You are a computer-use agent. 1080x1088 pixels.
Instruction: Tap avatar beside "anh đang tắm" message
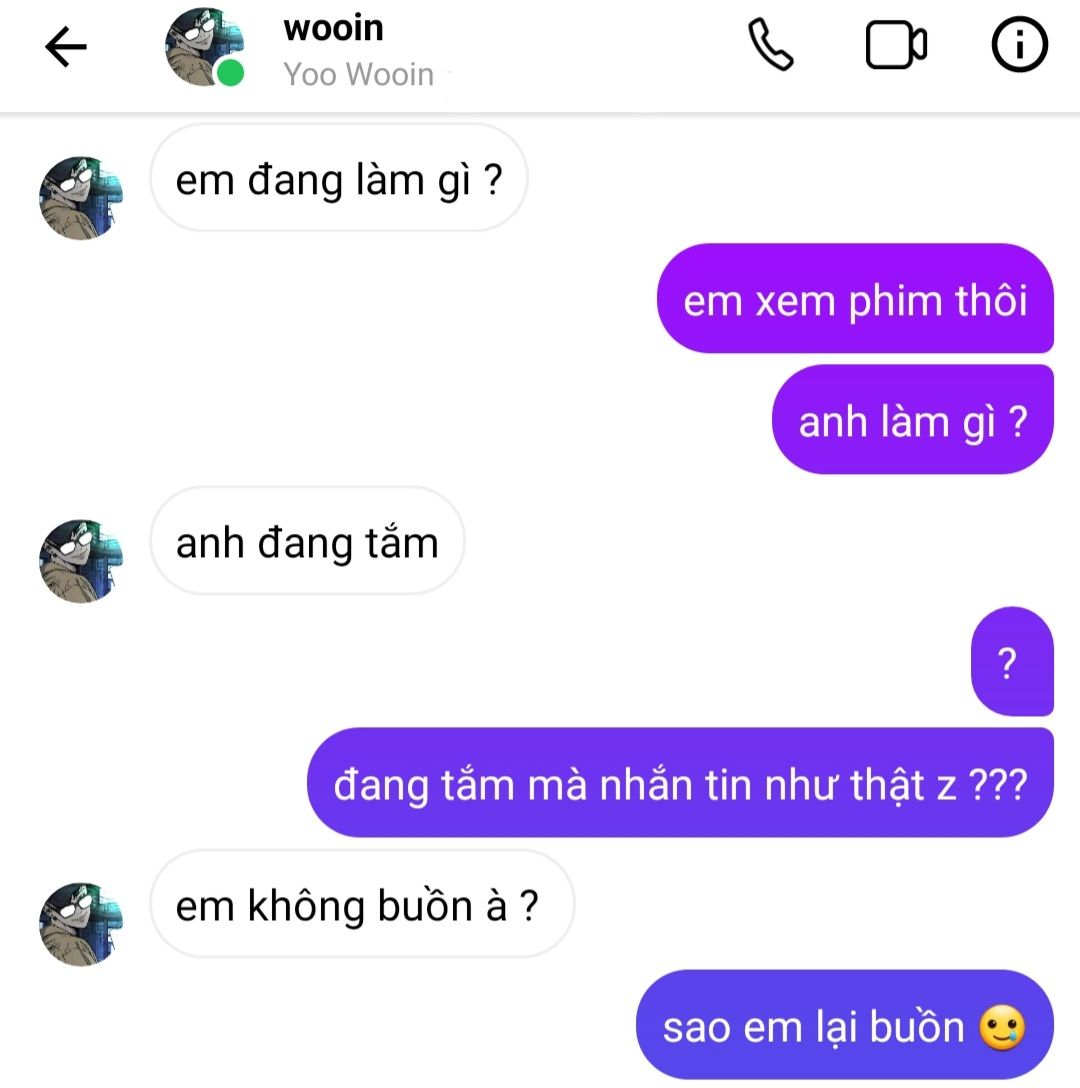click(x=80, y=560)
